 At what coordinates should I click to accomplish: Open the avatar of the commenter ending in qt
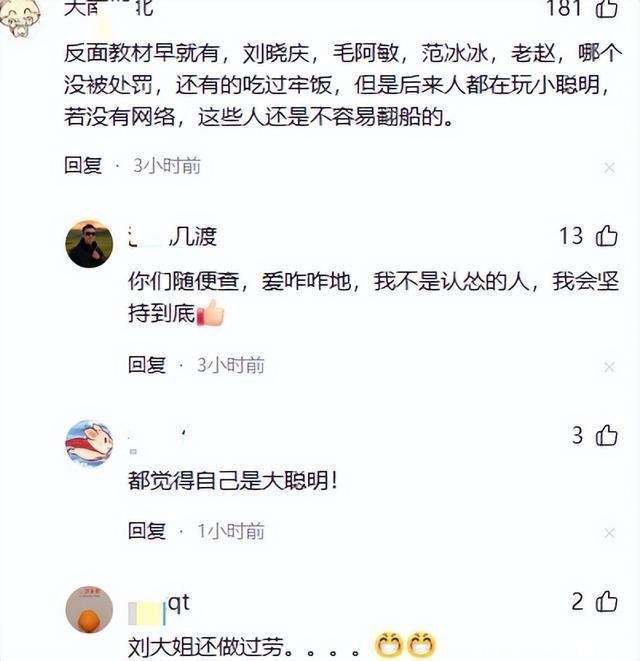89,609
